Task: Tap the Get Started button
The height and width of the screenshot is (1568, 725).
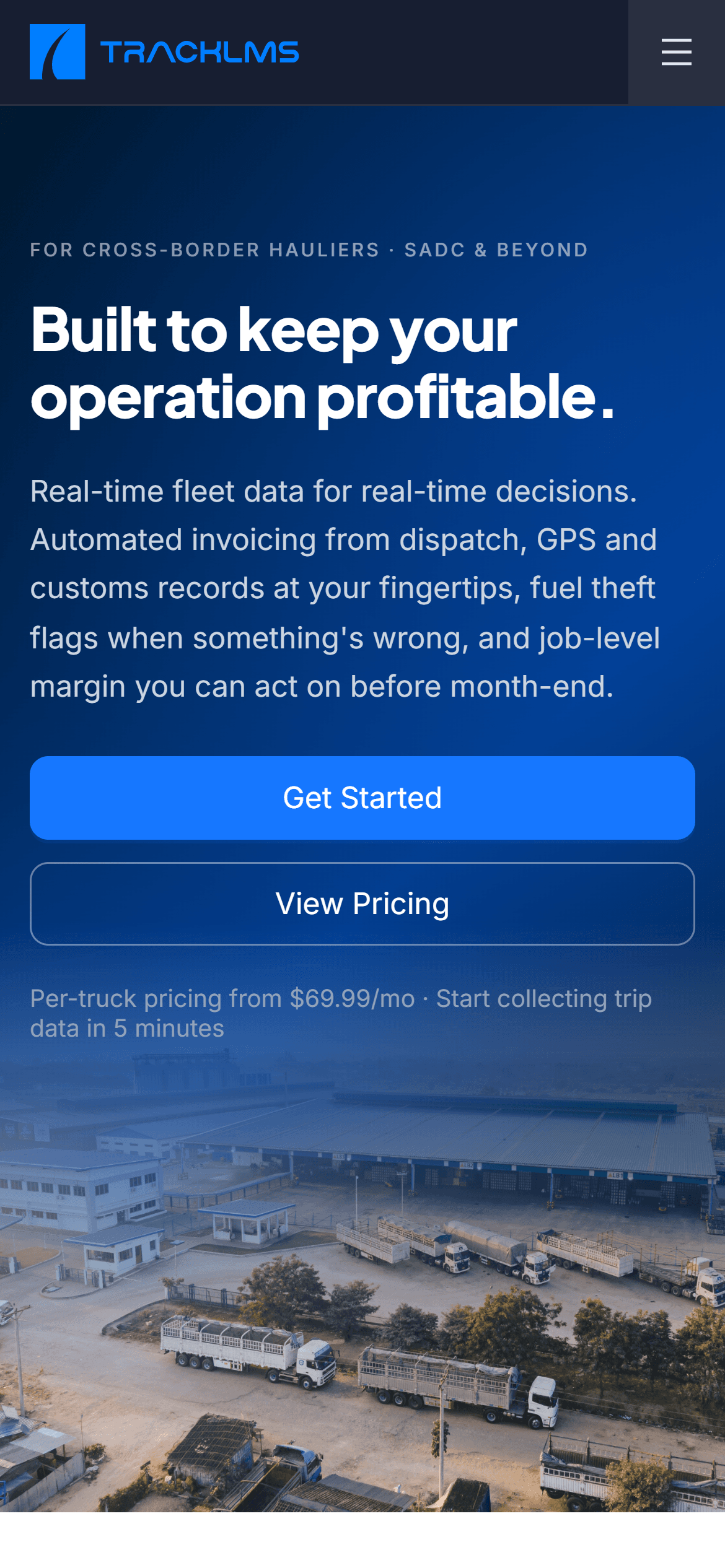Action: (x=362, y=798)
